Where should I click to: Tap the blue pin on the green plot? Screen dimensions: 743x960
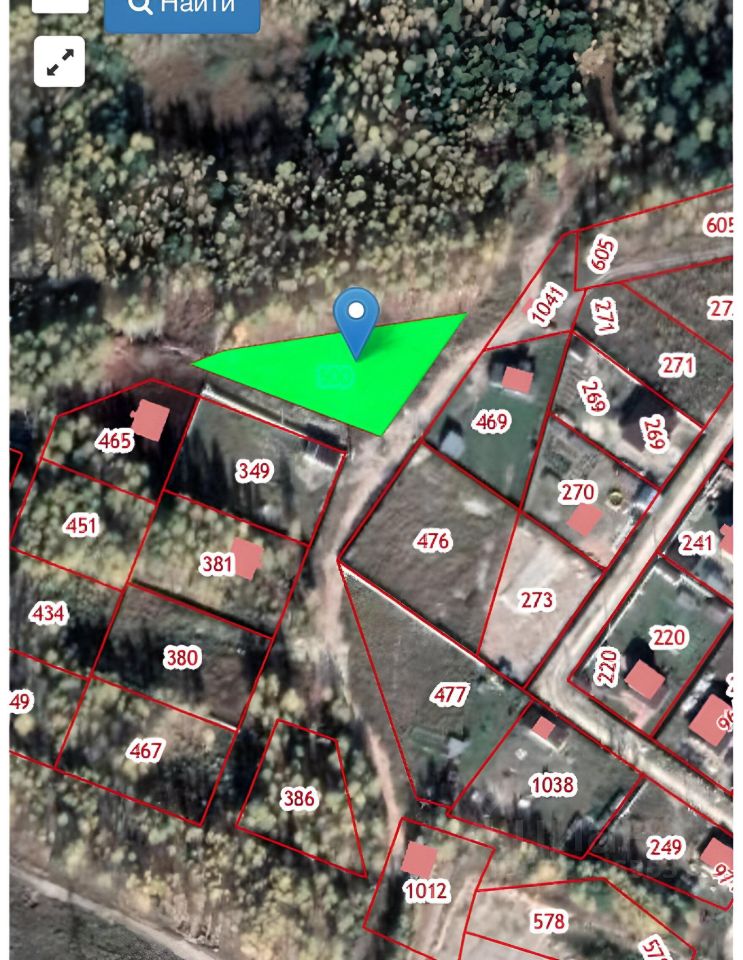point(355,318)
